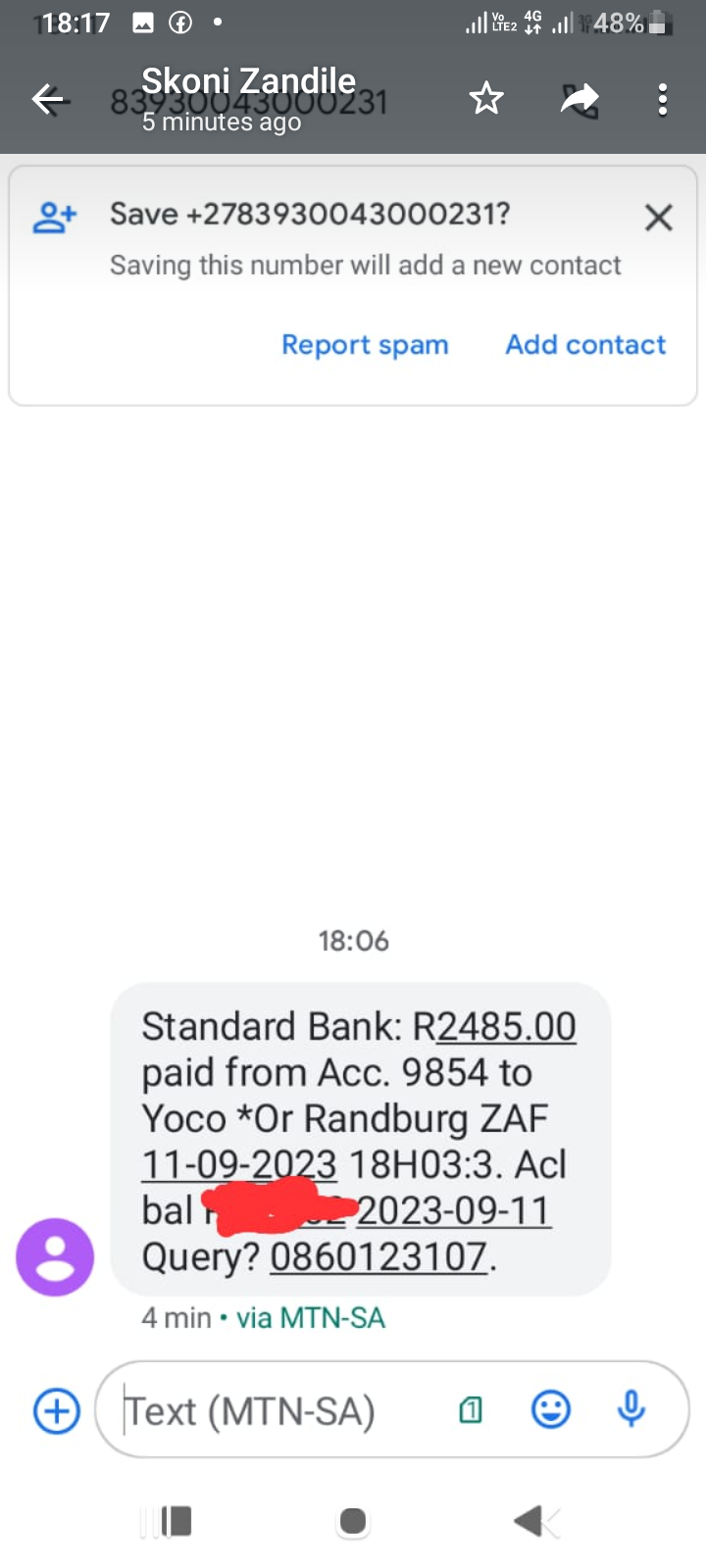Viewport: 706px width, 1568px height.
Task: Dismiss the save contact banner
Action: pos(659,217)
